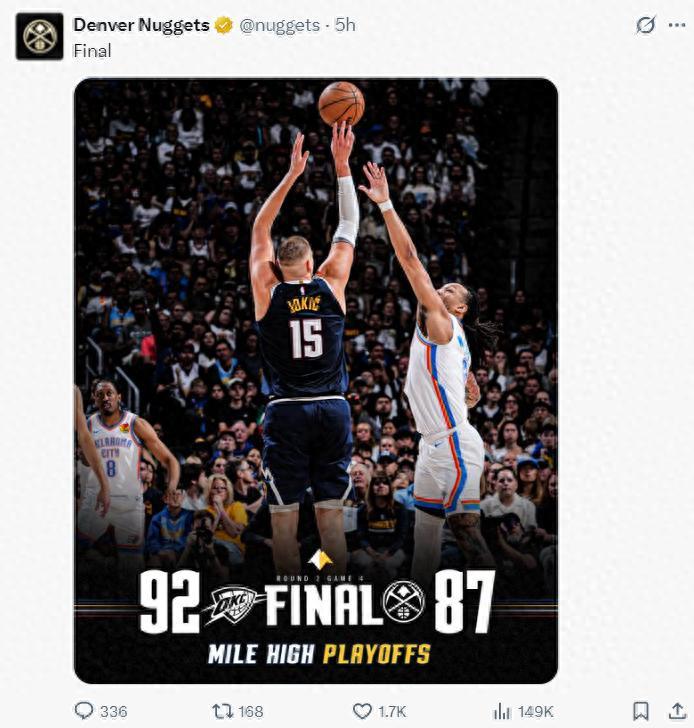
Task: Open the Grok explain icon
Action: click(646, 25)
